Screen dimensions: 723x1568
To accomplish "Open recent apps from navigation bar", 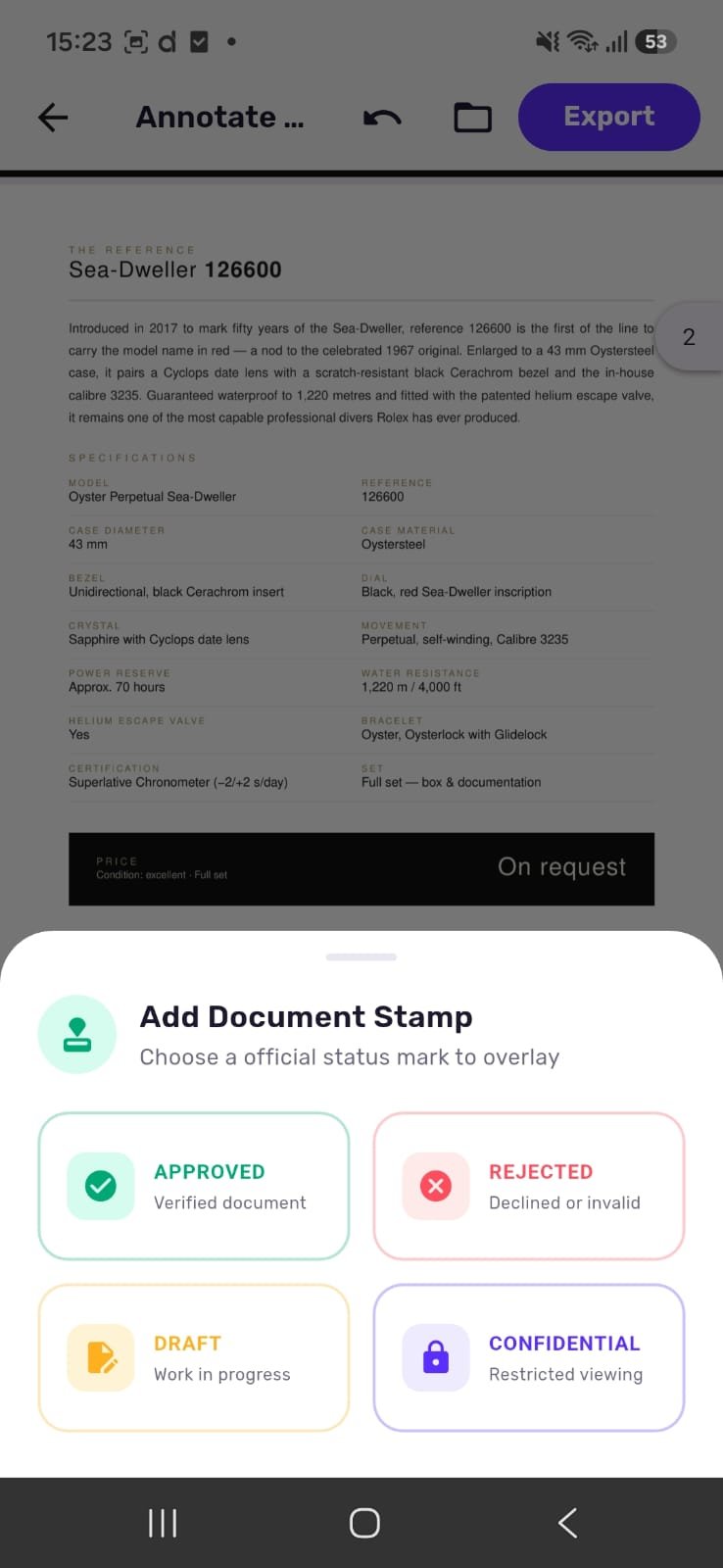I will (163, 1523).
